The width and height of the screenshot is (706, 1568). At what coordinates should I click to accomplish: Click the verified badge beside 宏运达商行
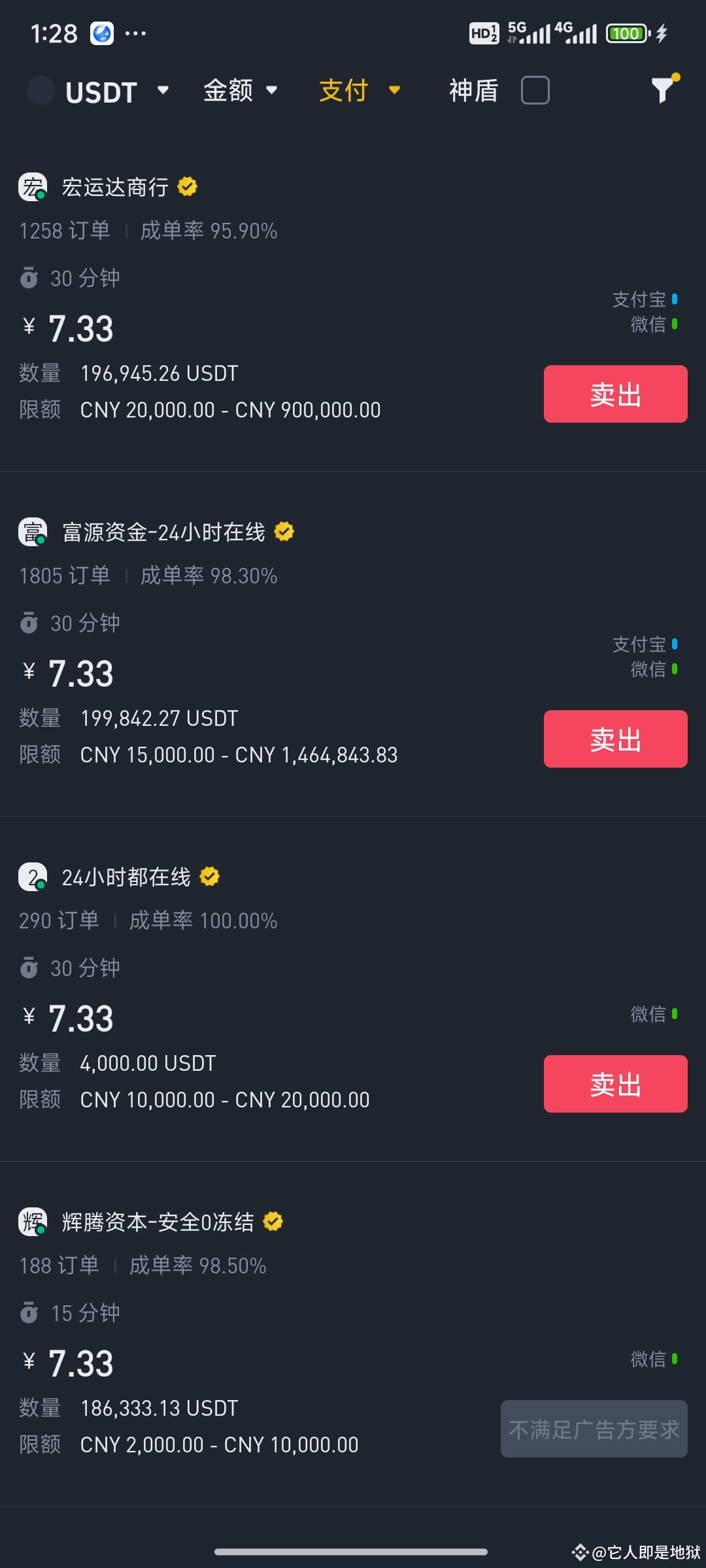tap(187, 186)
